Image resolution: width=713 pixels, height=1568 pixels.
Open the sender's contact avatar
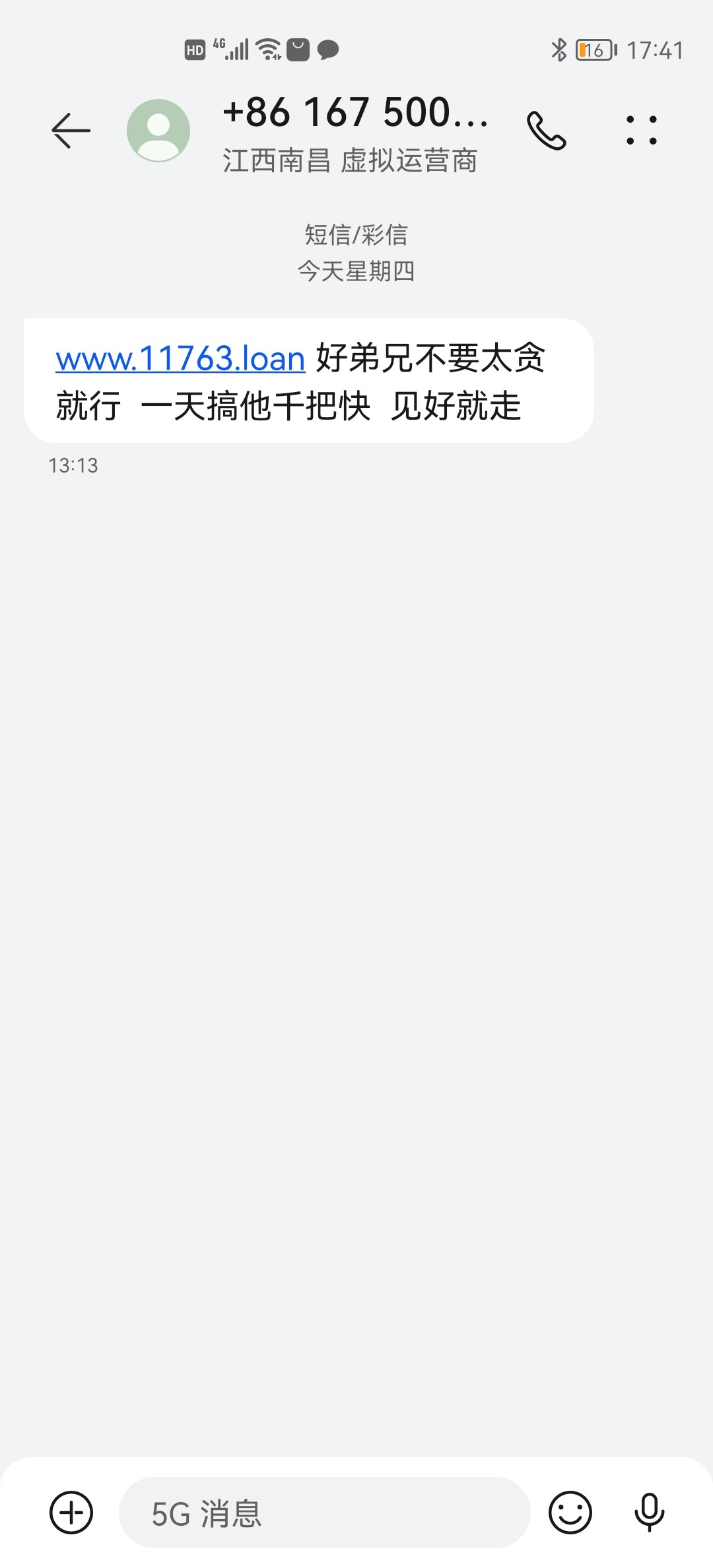[x=158, y=131]
